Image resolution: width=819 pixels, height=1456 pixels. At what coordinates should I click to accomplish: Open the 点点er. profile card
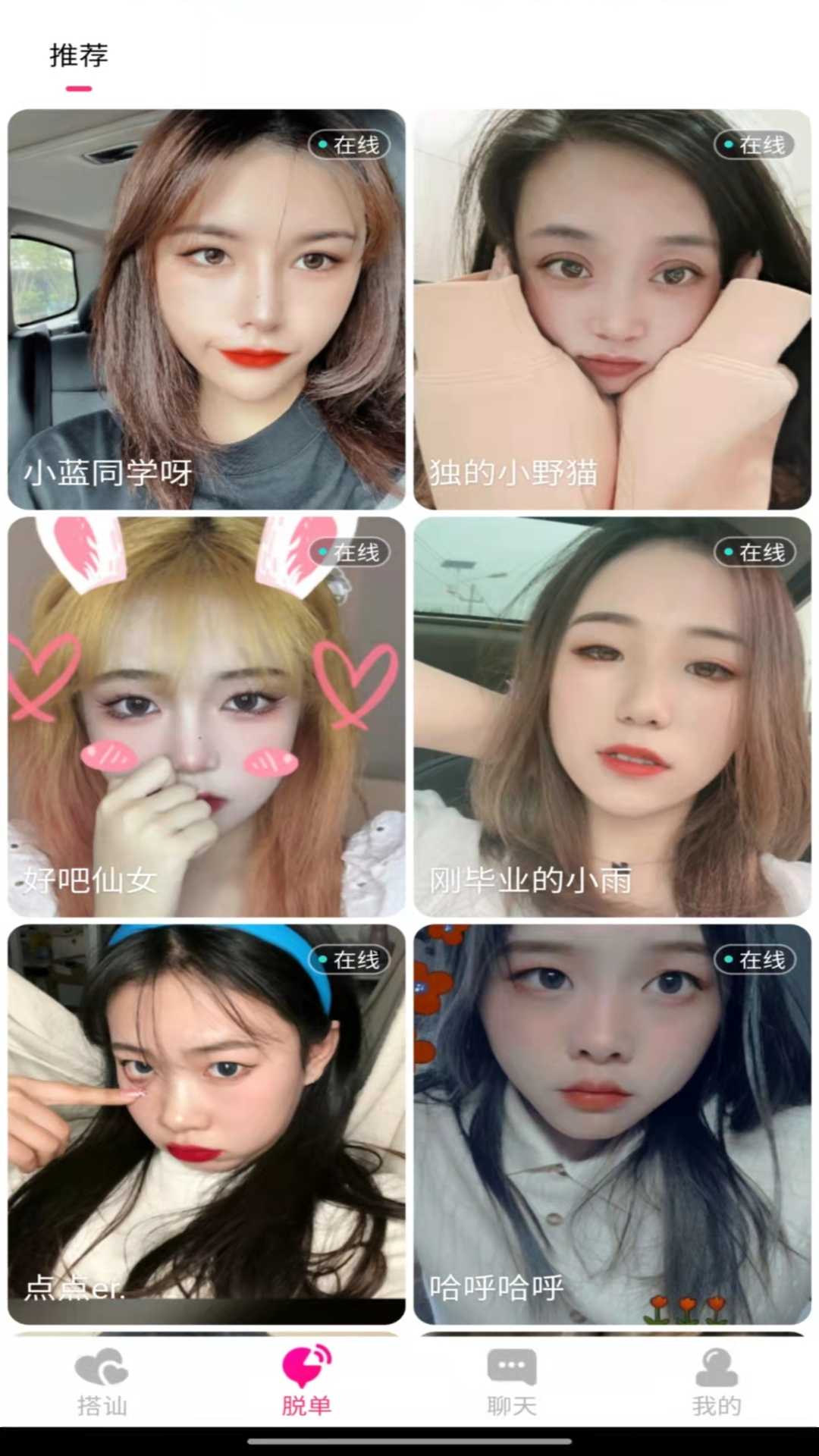(206, 1123)
